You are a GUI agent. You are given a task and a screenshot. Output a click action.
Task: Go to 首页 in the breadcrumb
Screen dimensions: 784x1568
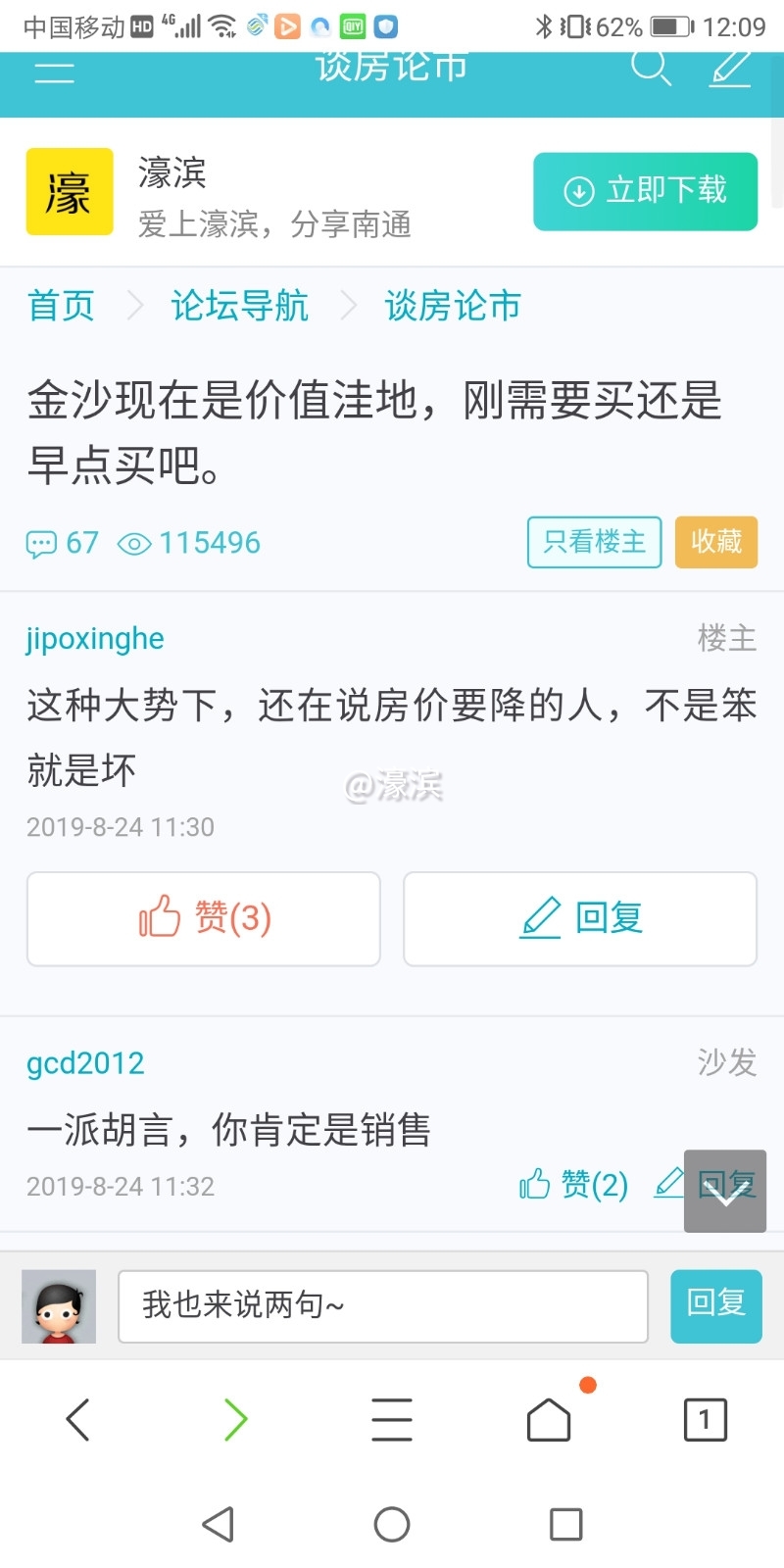pyautogui.click(x=61, y=306)
